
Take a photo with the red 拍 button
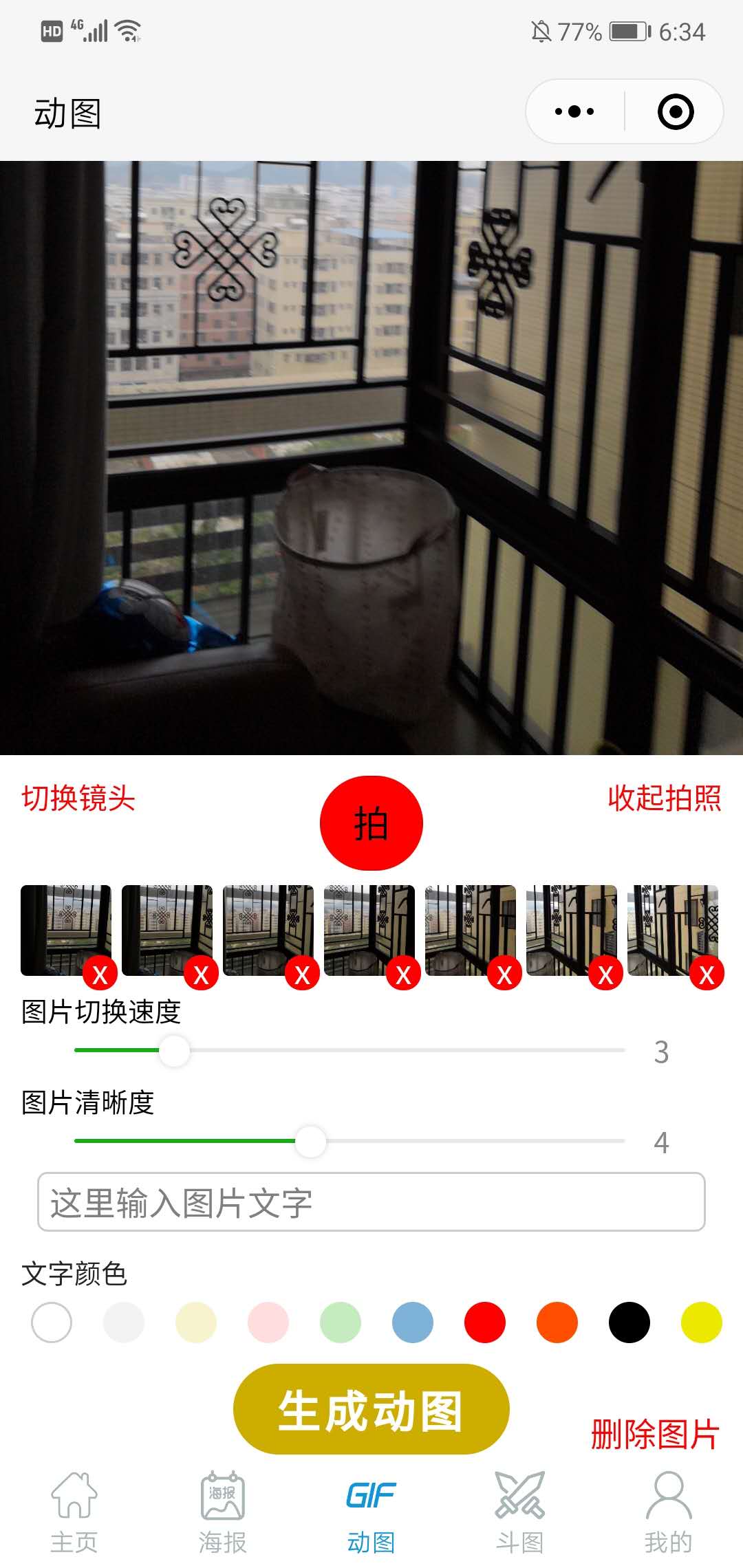coord(371,823)
